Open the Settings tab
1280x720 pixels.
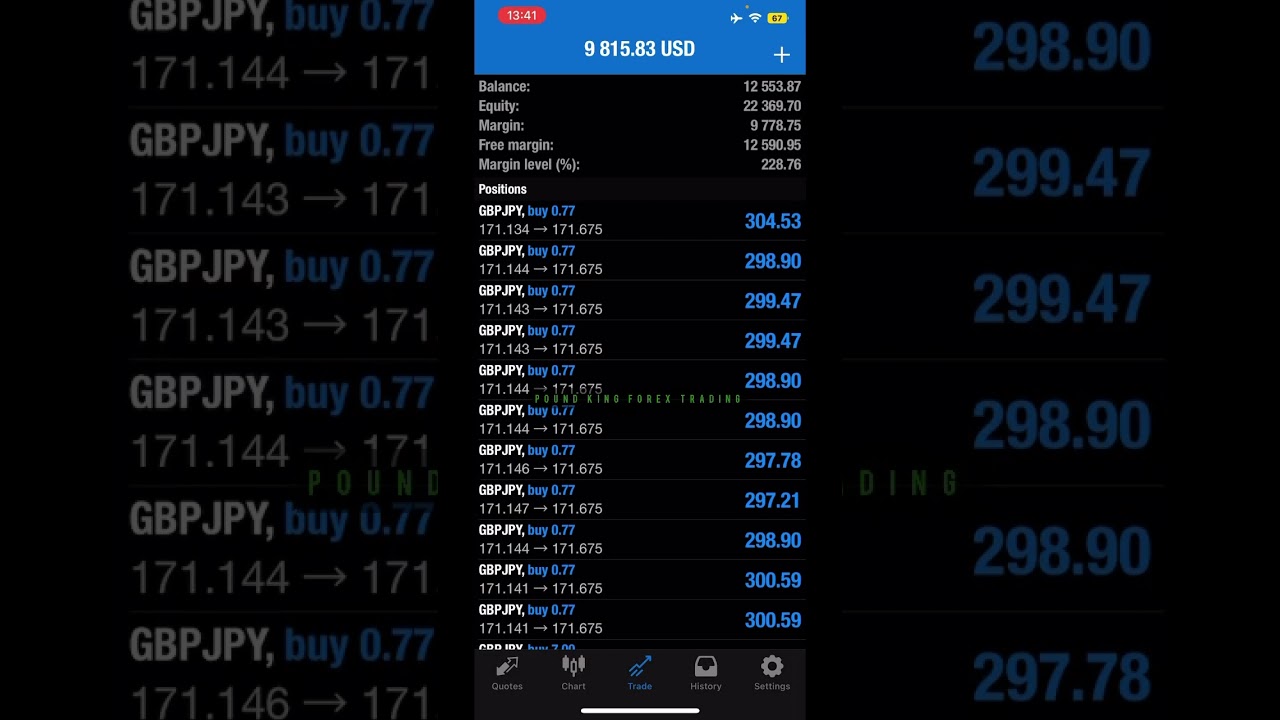pos(772,673)
